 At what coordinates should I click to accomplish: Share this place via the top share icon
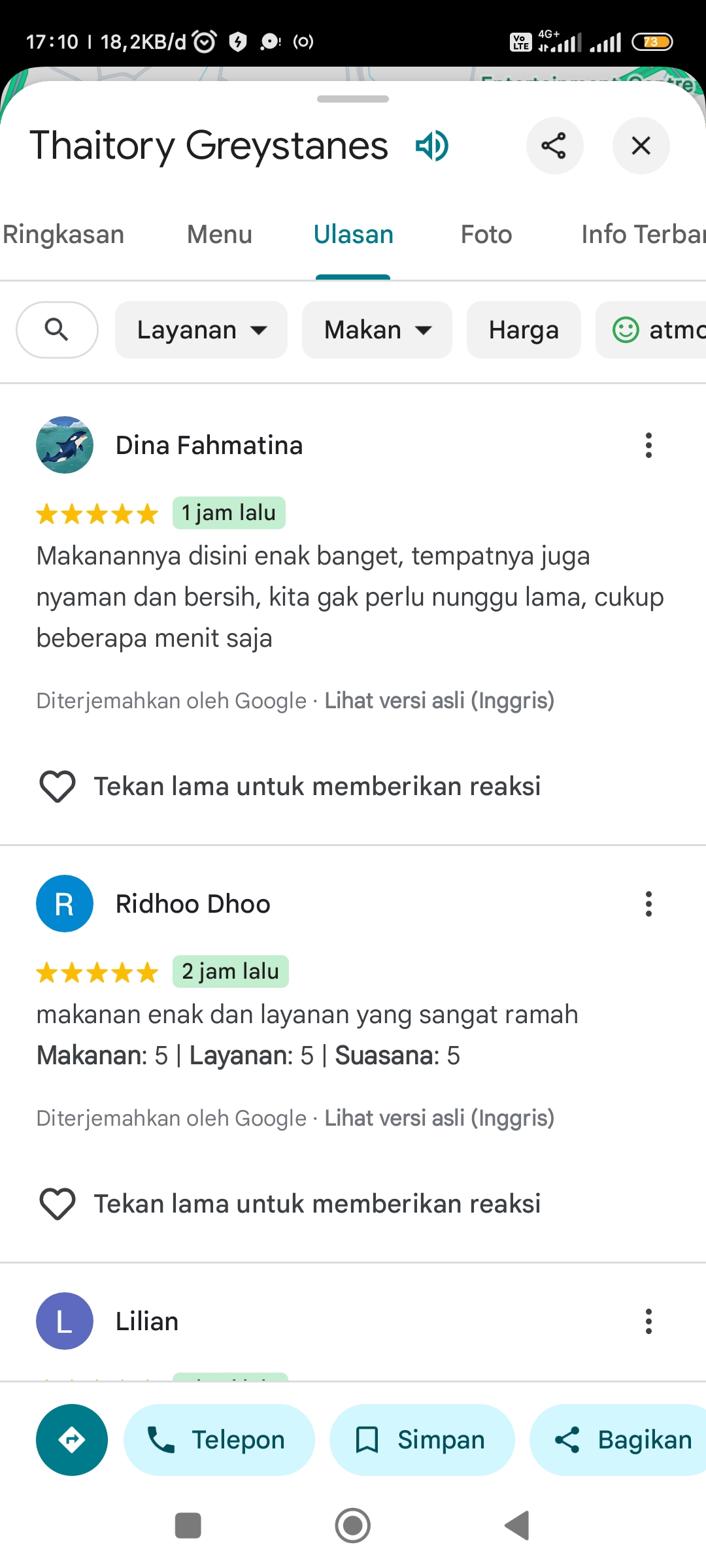554,146
